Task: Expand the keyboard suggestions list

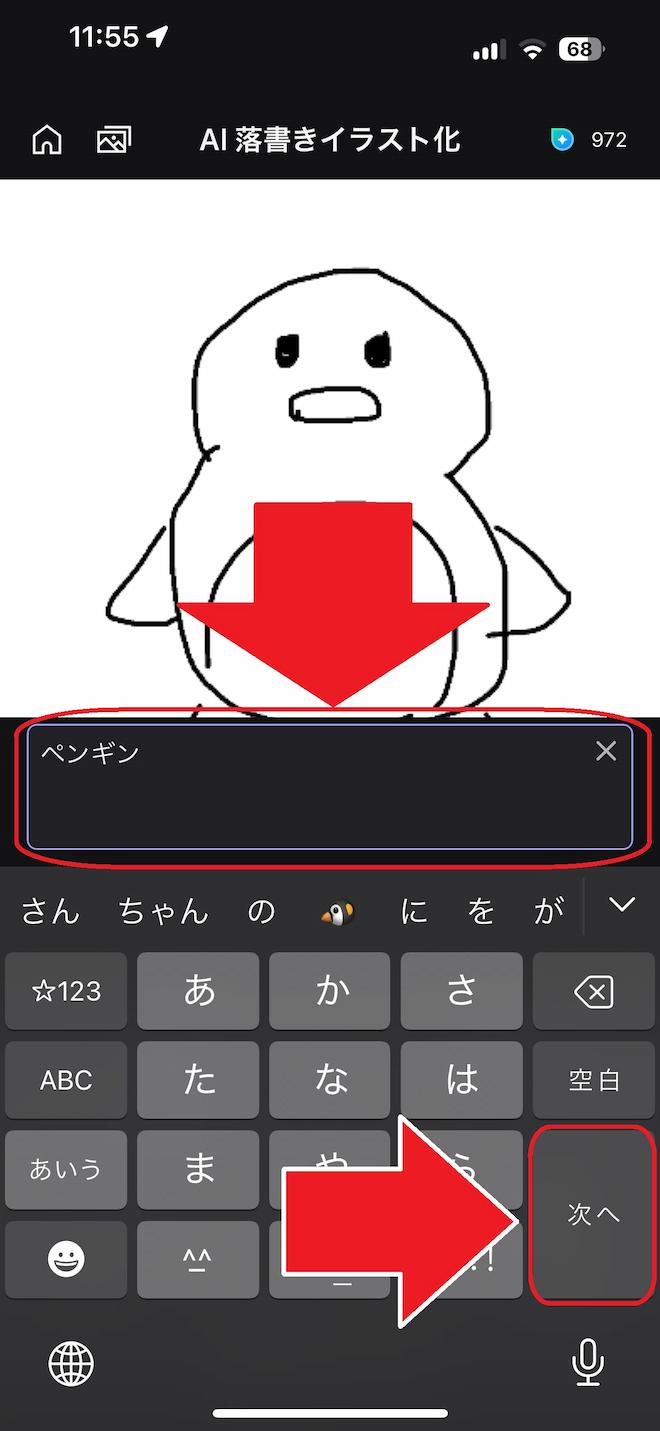Action: click(622, 906)
